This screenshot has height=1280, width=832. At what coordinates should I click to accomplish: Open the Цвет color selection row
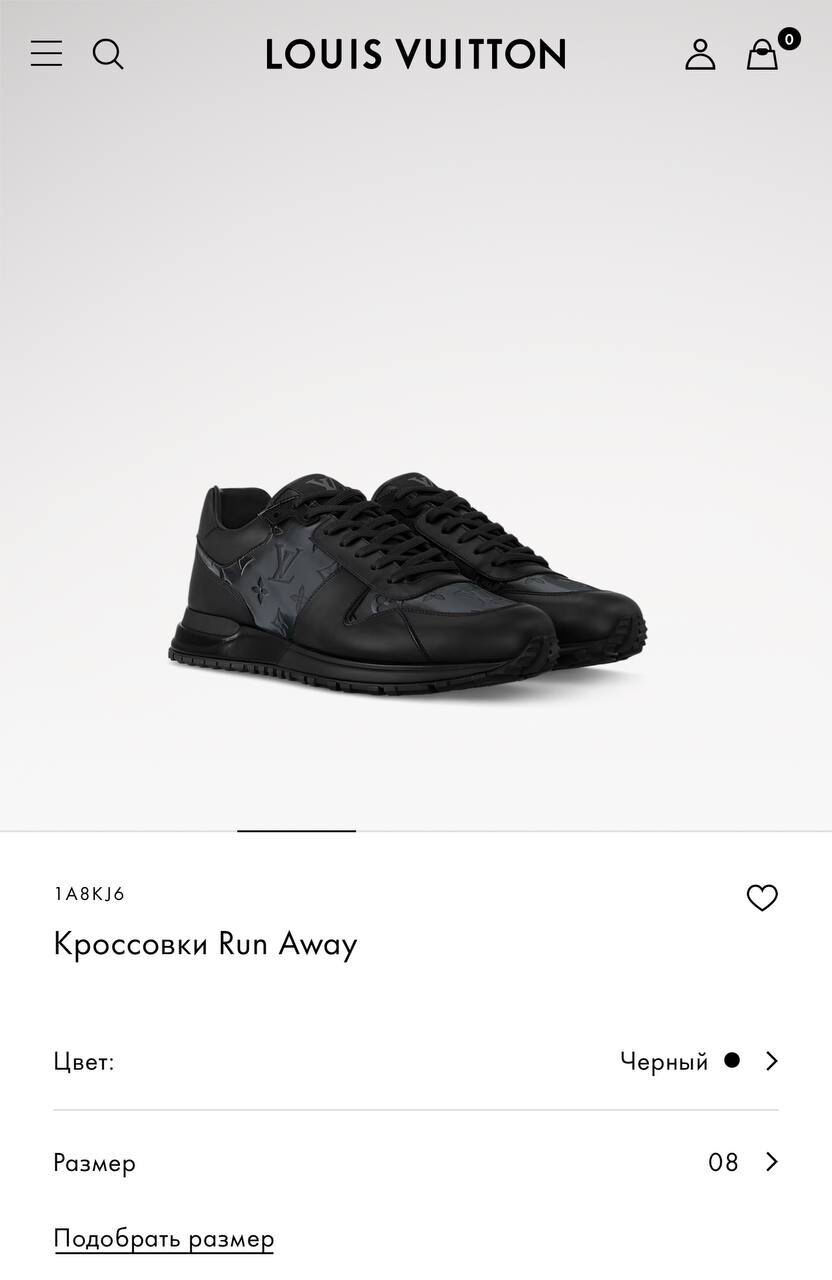point(416,1061)
